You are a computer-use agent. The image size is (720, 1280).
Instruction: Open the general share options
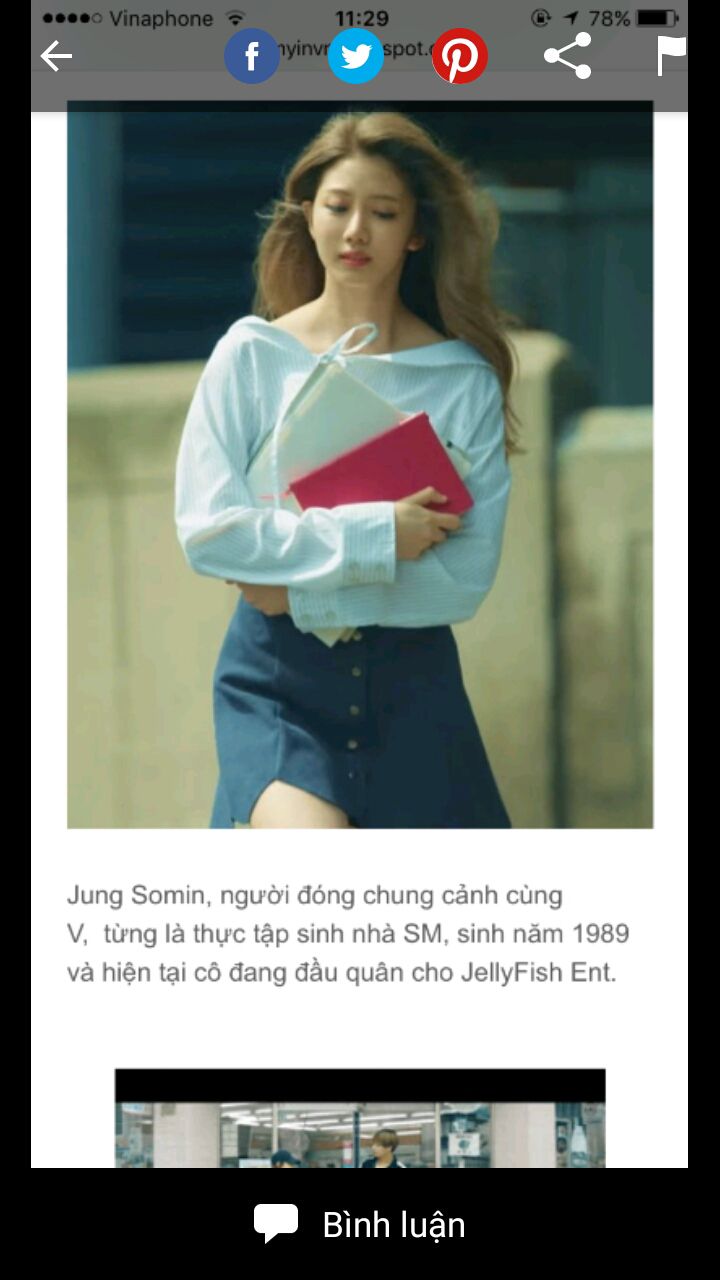coord(567,56)
